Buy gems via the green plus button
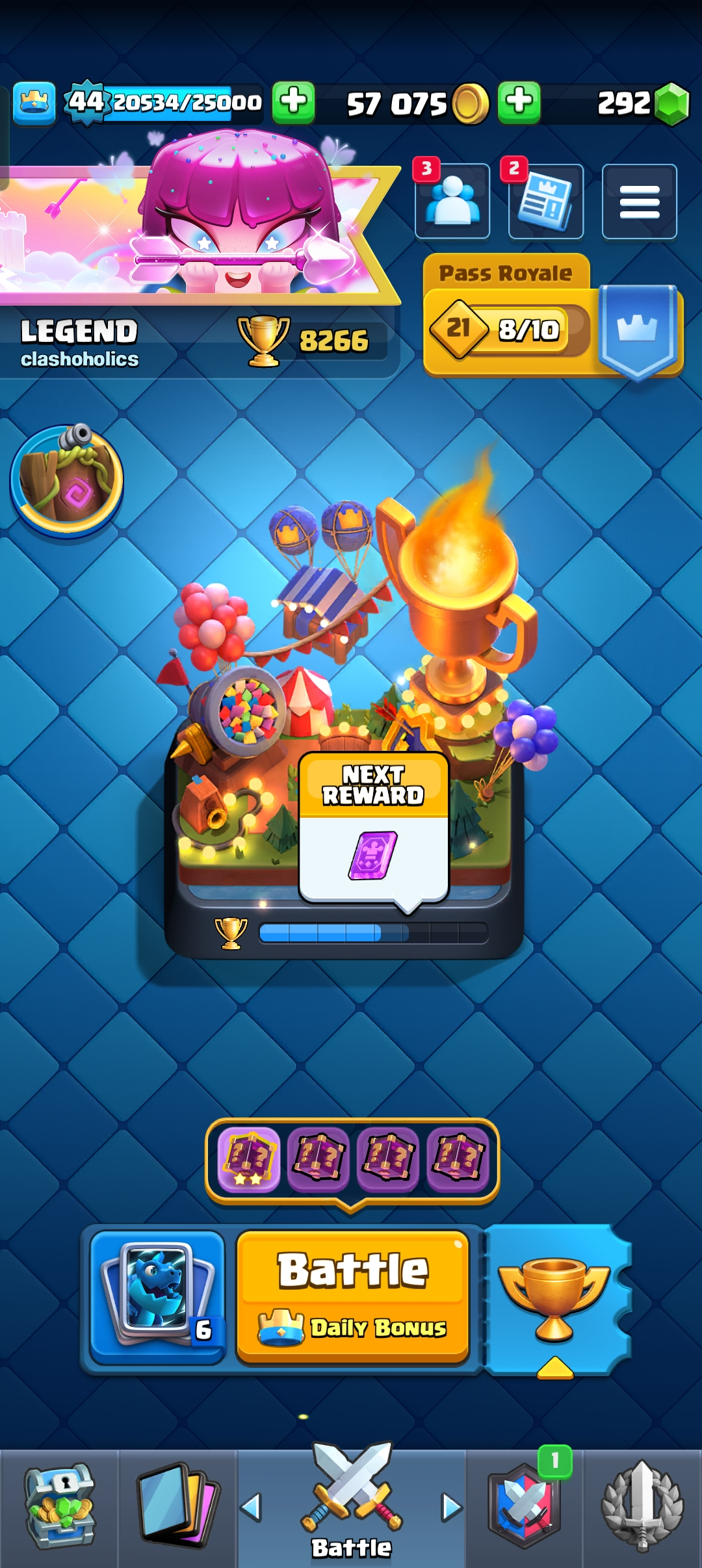 [519, 102]
